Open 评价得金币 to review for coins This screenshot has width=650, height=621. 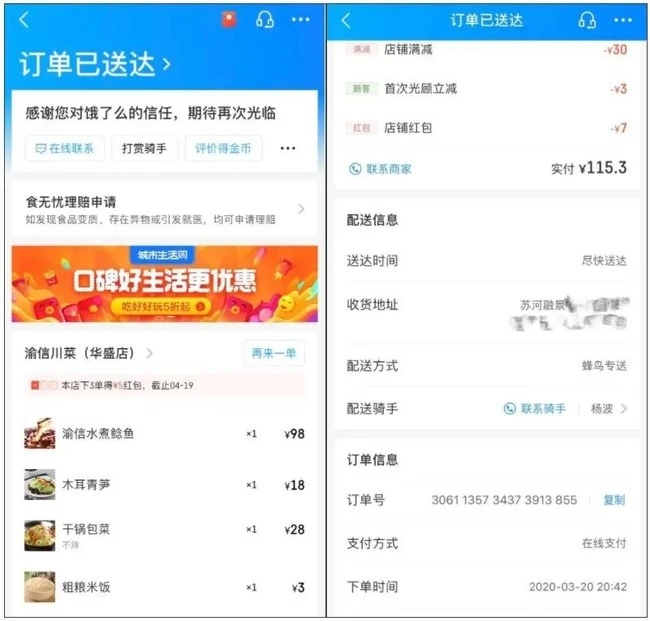(x=223, y=148)
